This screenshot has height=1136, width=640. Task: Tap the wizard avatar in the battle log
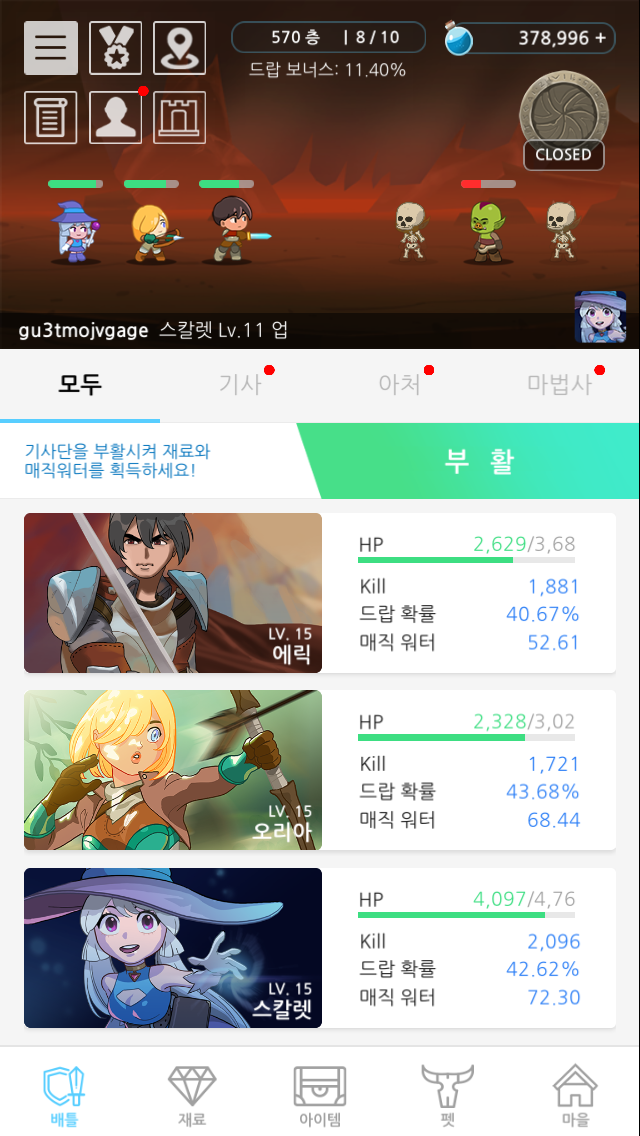(600, 318)
